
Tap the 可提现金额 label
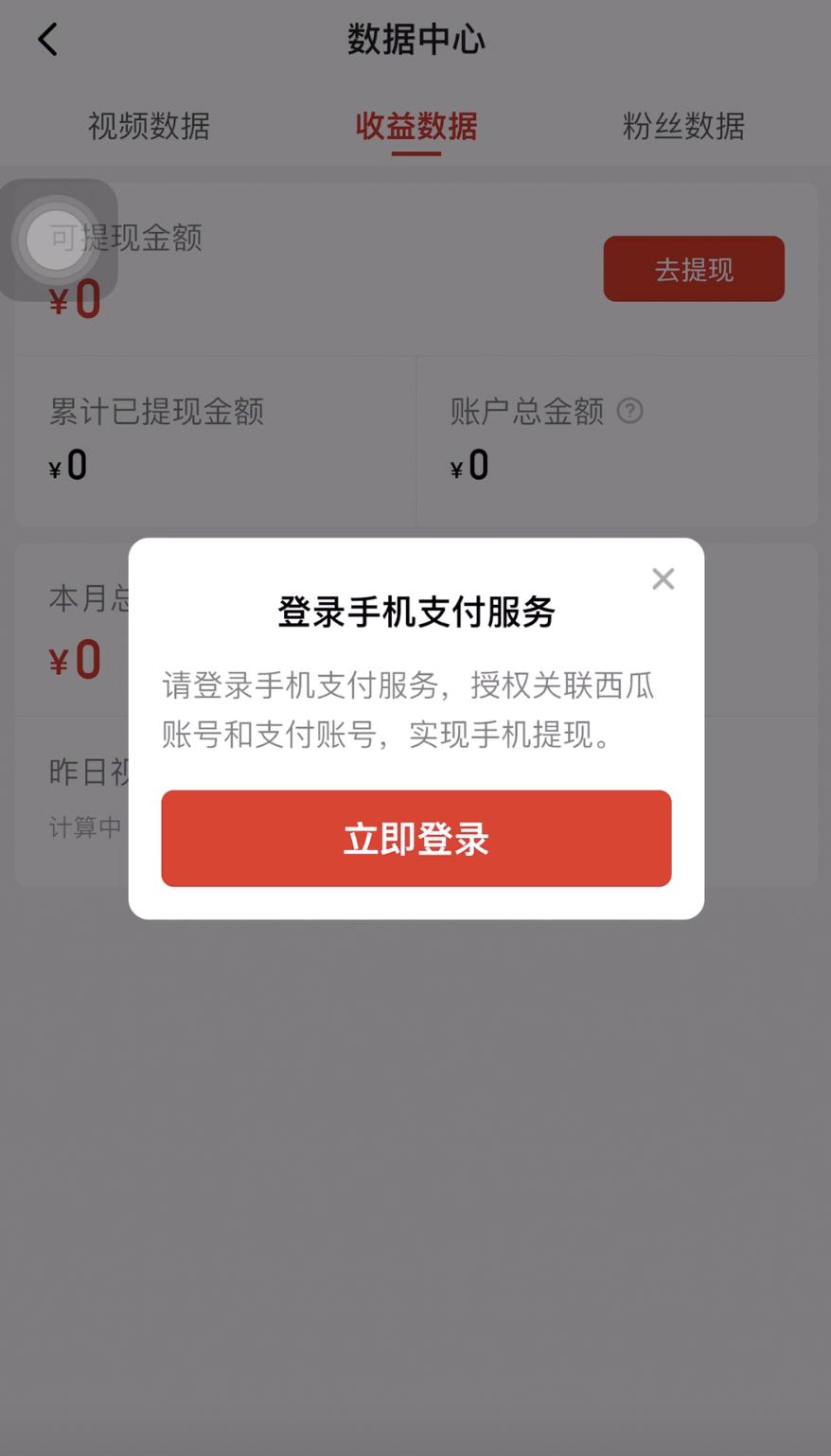point(126,240)
